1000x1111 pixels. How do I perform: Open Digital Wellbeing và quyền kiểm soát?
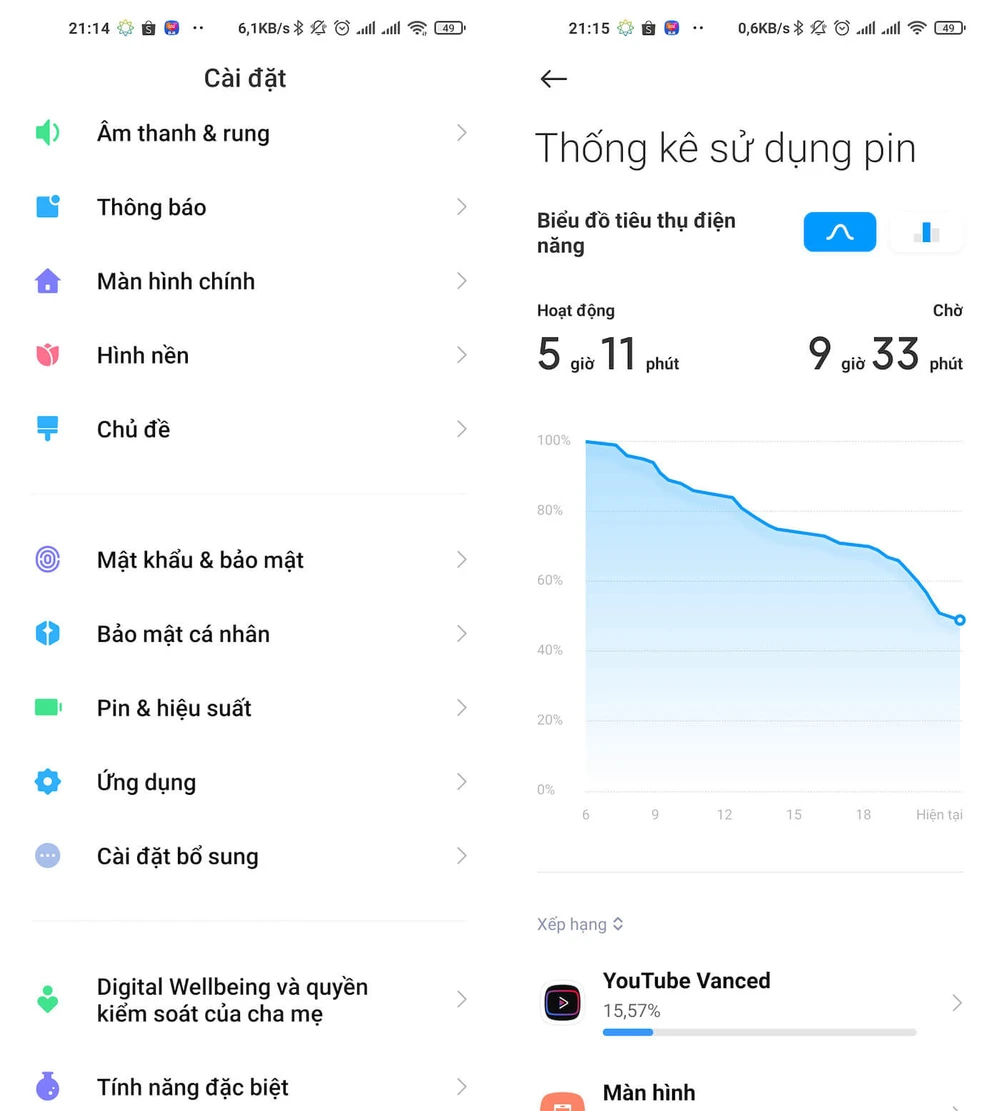pos(250,1000)
